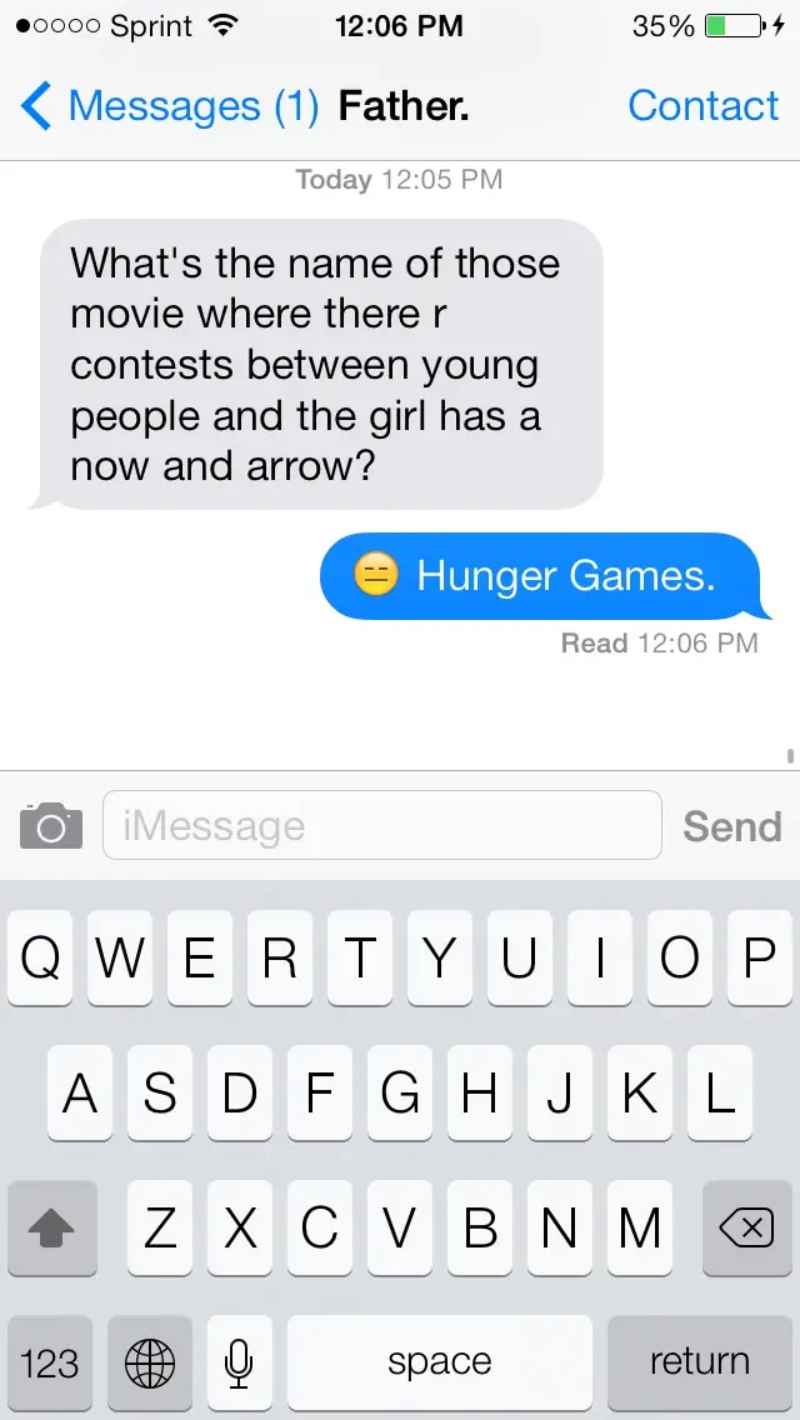
Task: Tap the backspace key
Action: coord(747,1227)
